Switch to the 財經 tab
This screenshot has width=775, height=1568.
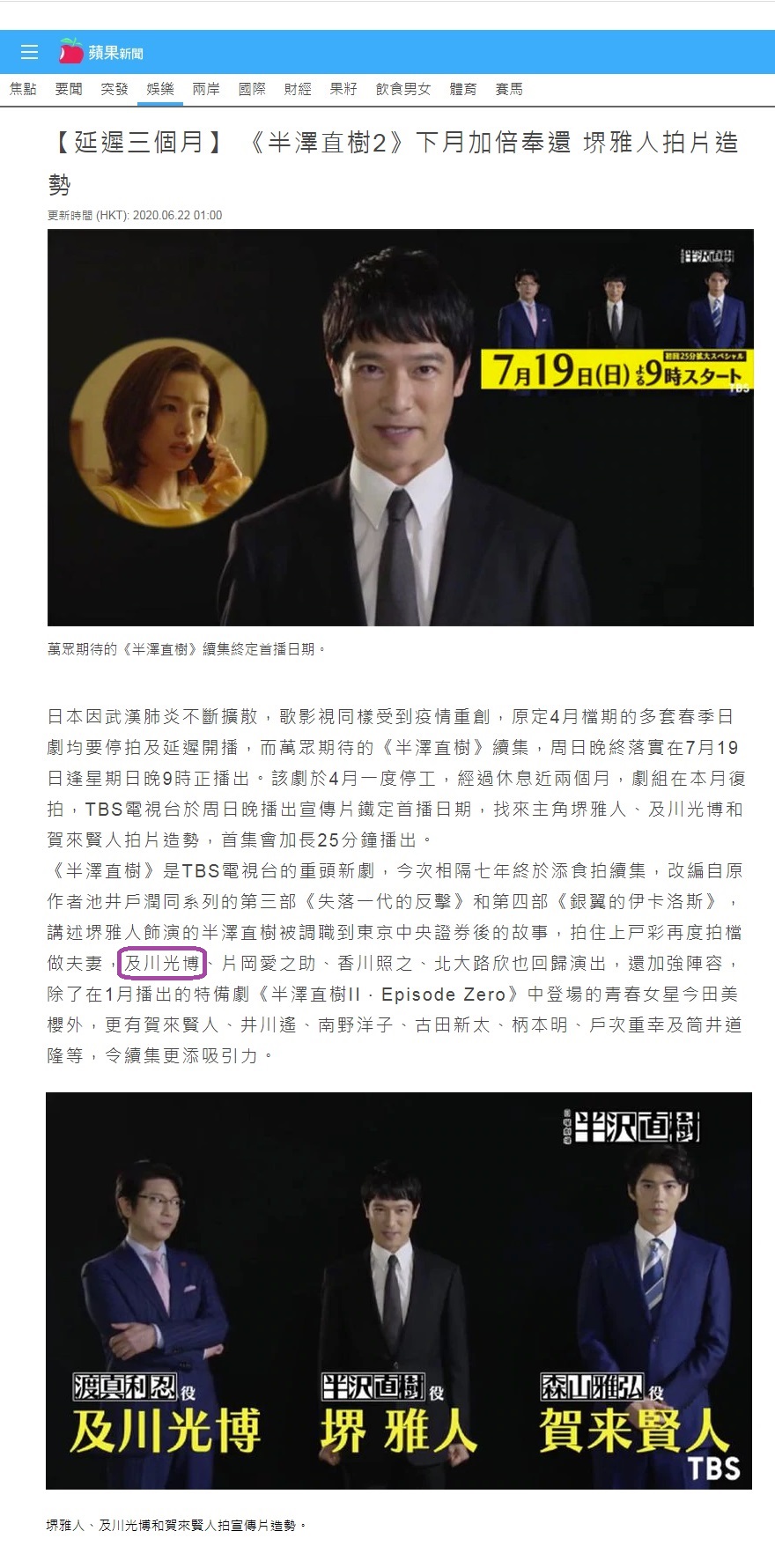pos(298,89)
